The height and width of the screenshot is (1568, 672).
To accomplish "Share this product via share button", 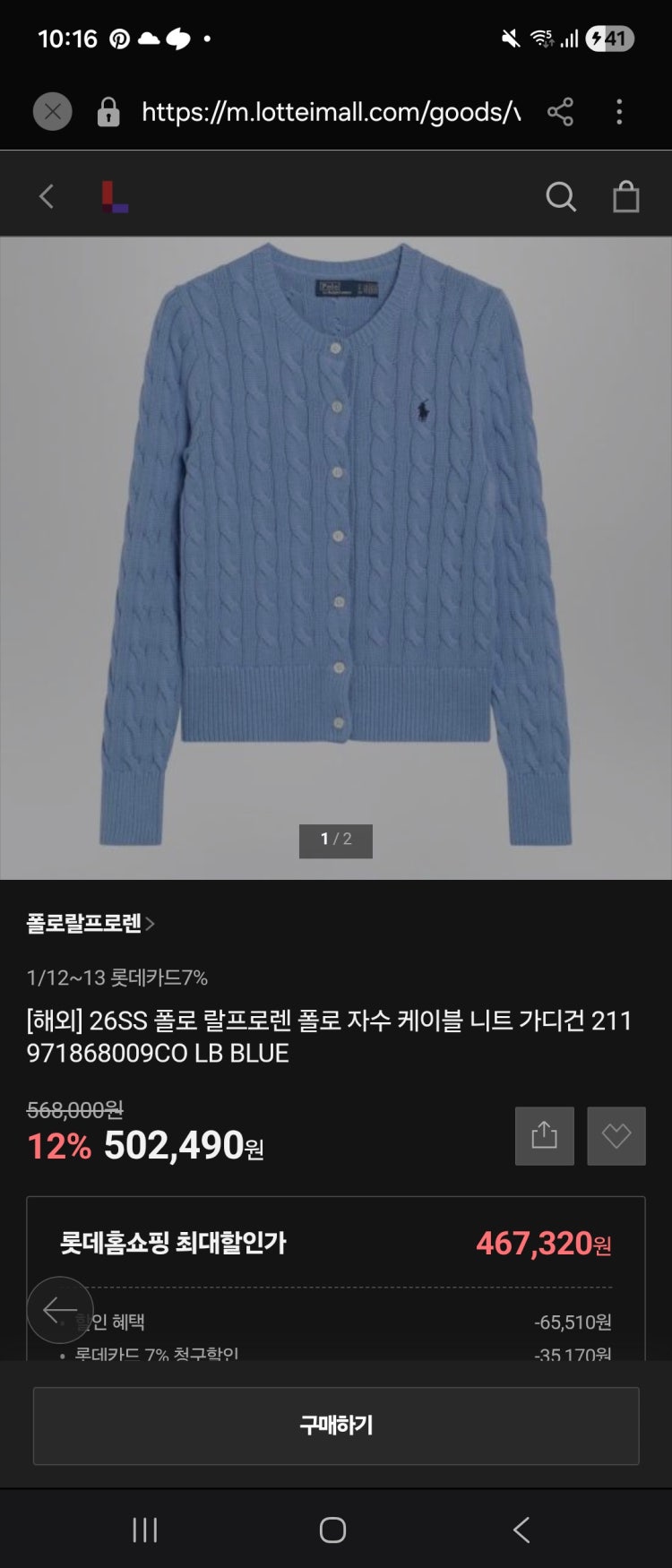I will (544, 1136).
